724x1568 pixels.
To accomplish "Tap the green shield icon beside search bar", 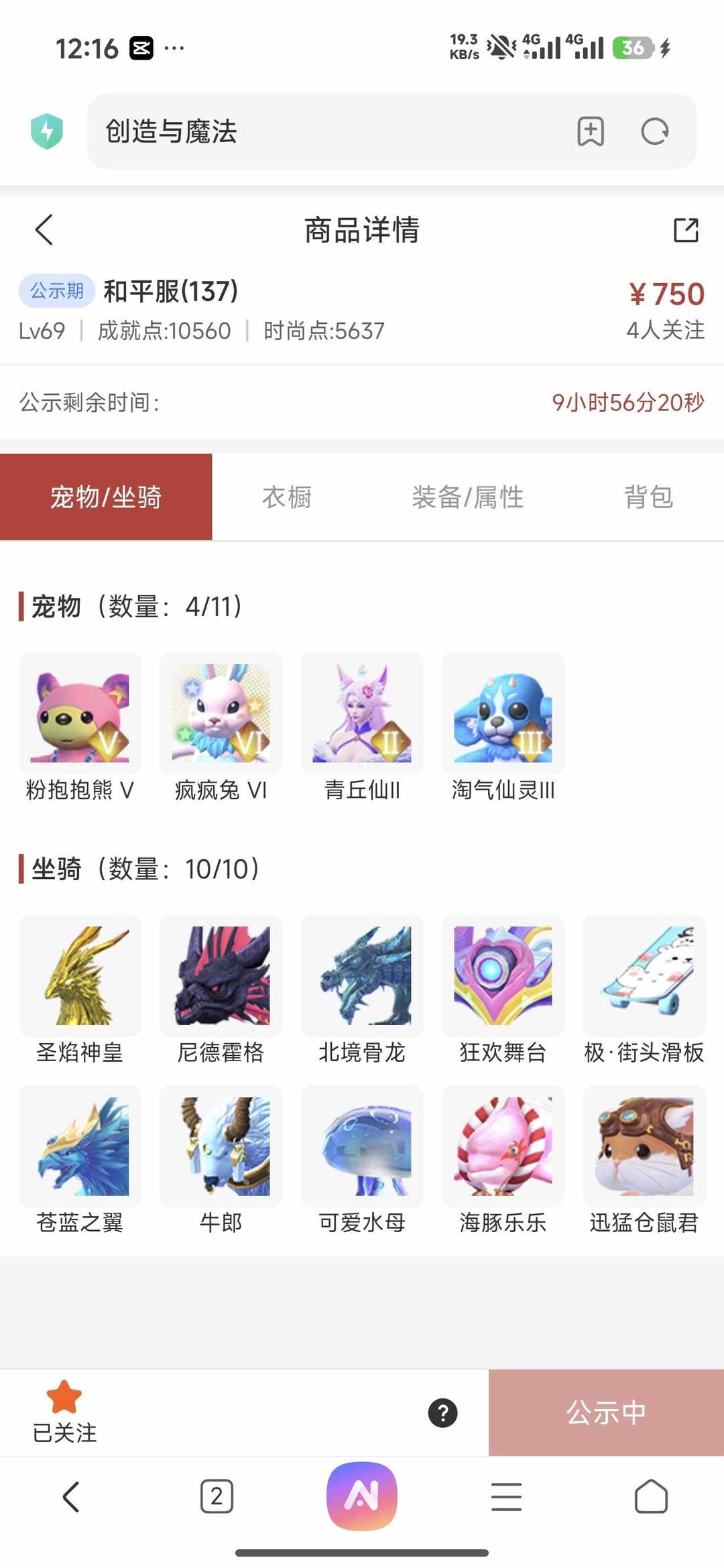I will point(46,131).
